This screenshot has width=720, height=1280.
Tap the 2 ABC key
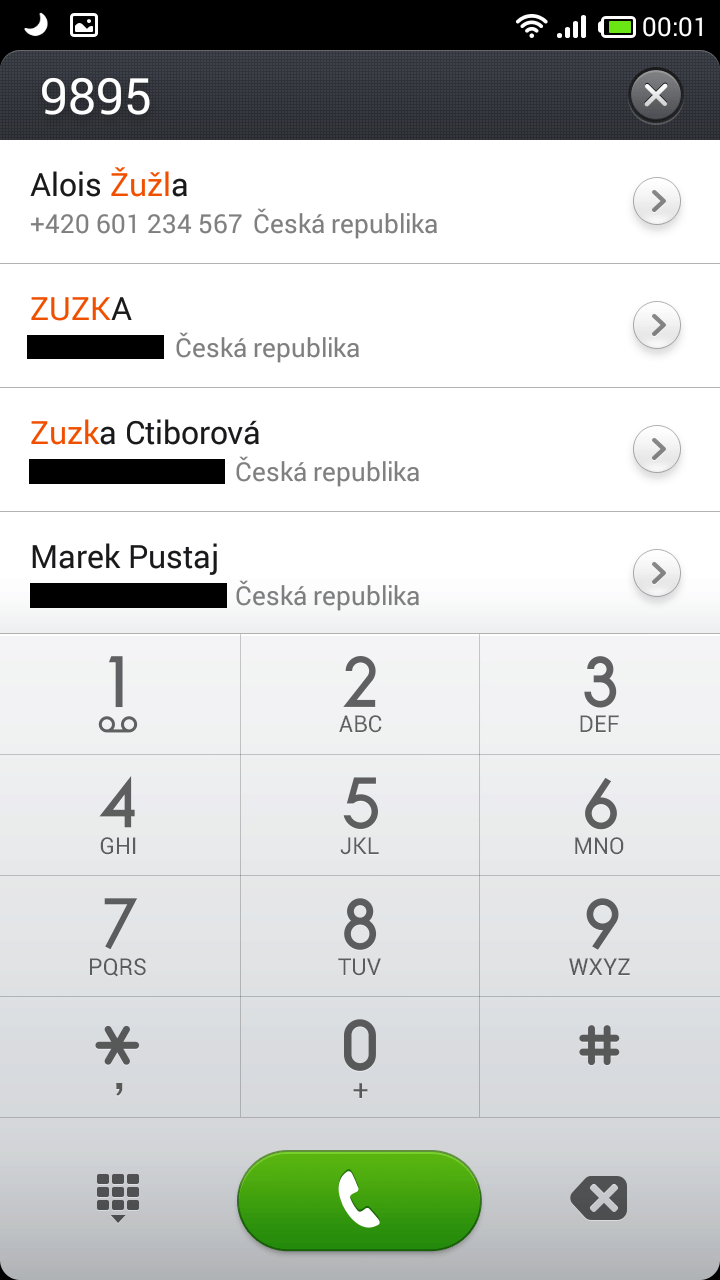[360, 694]
